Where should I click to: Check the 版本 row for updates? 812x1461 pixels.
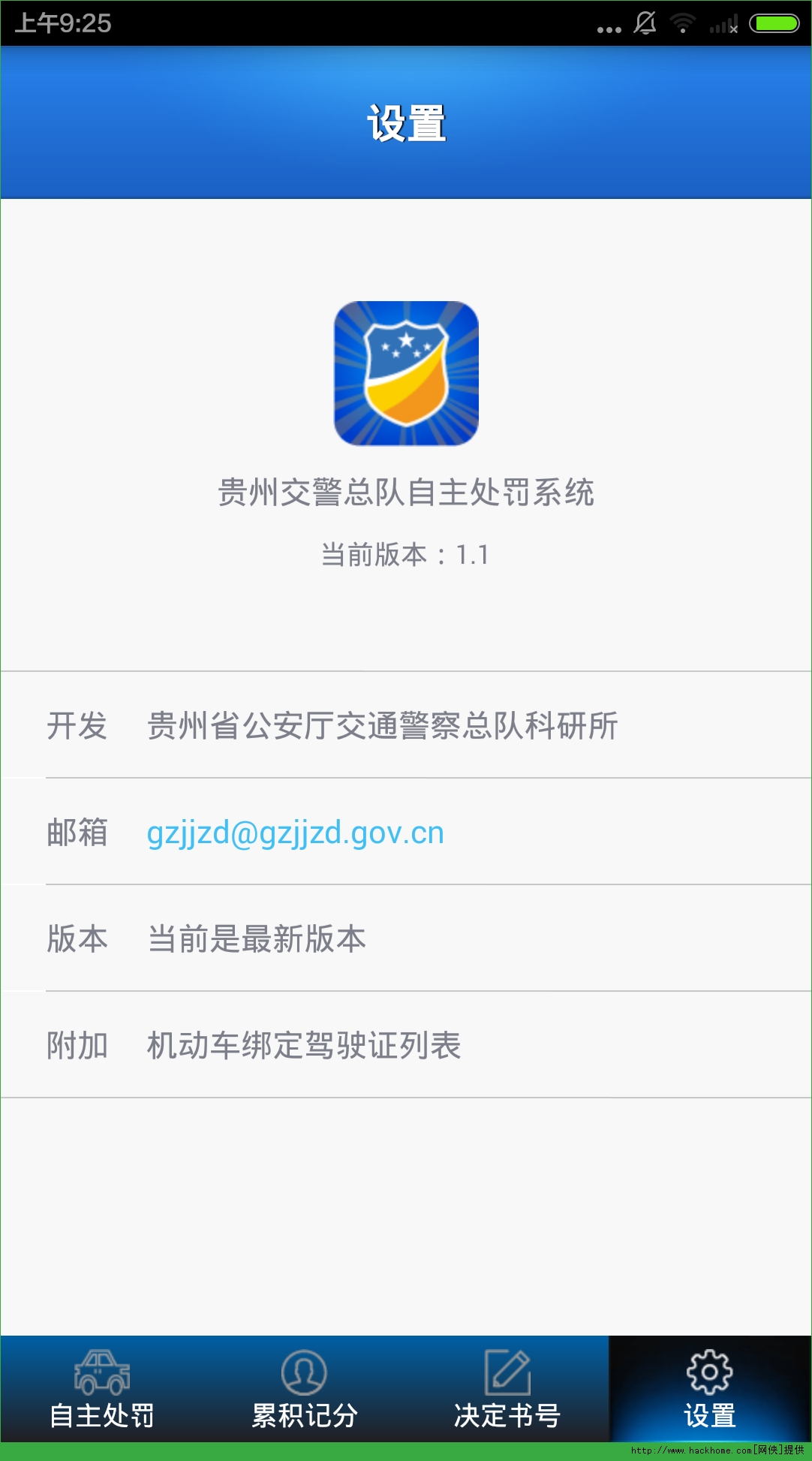coord(406,938)
